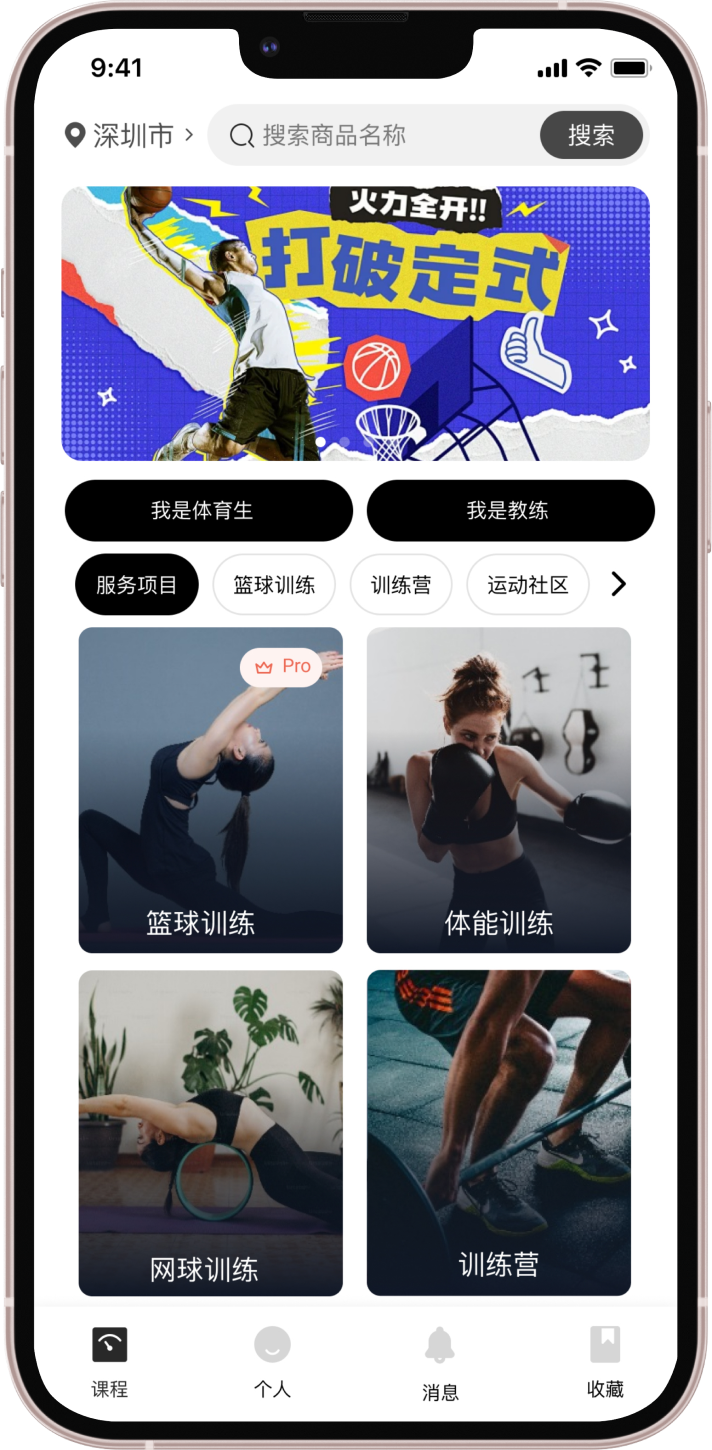
Task: Tap the 搜索 button
Action: pos(591,136)
